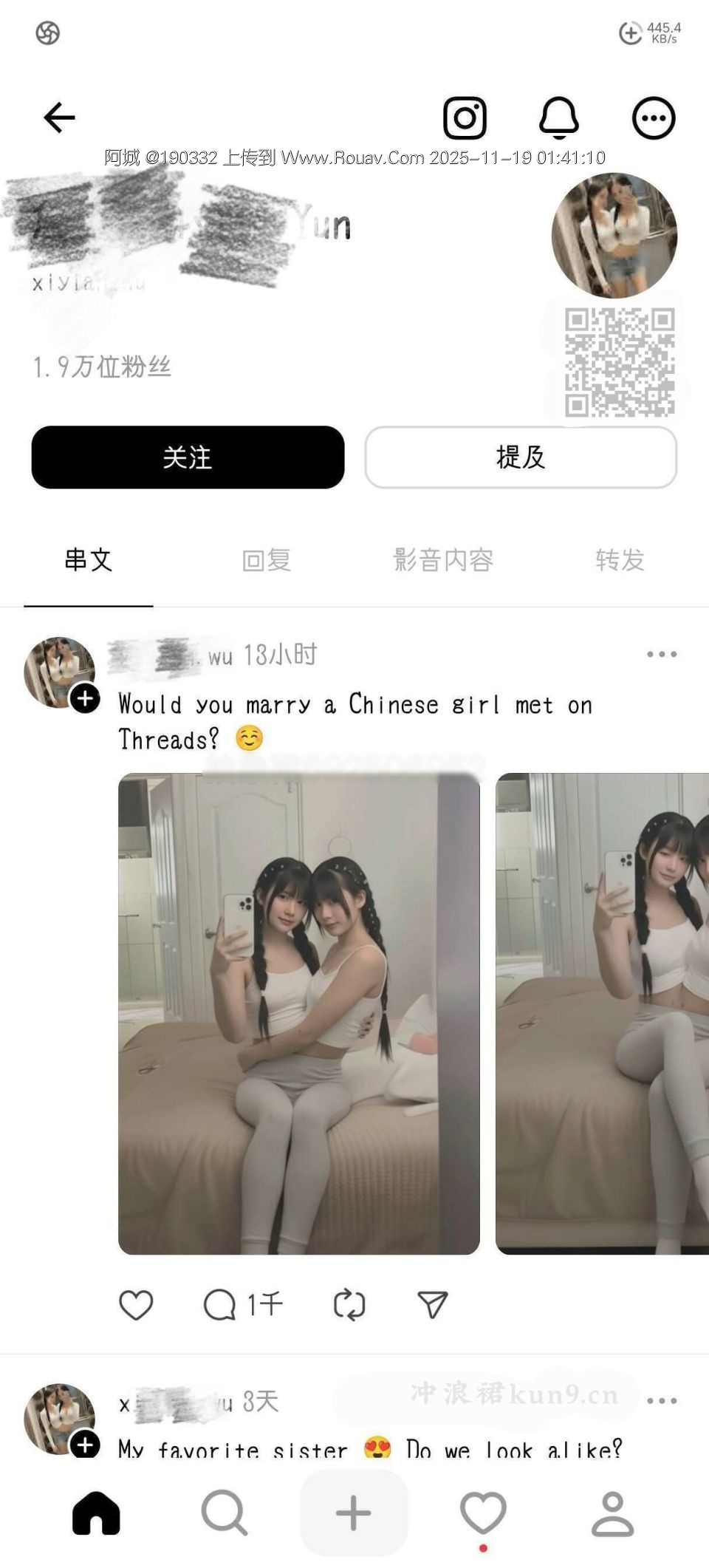Open the activity heart tab

[483, 1513]
